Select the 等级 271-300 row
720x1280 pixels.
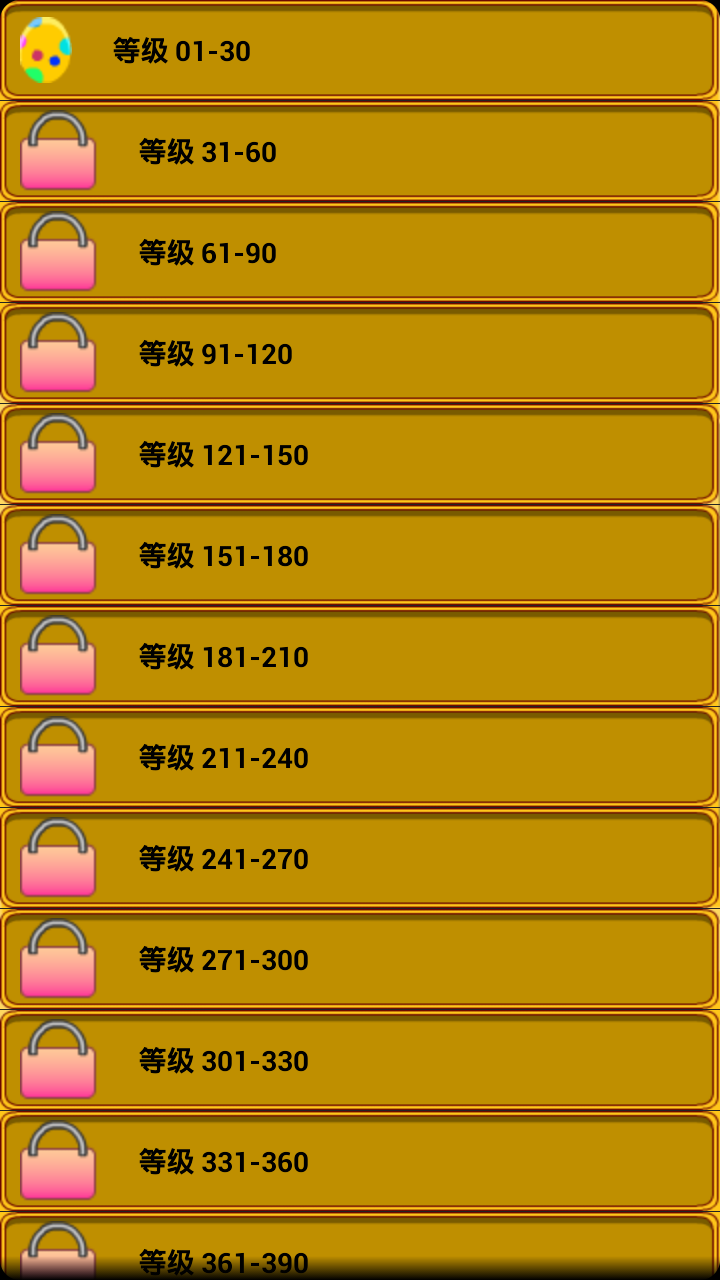pos(360,960)
